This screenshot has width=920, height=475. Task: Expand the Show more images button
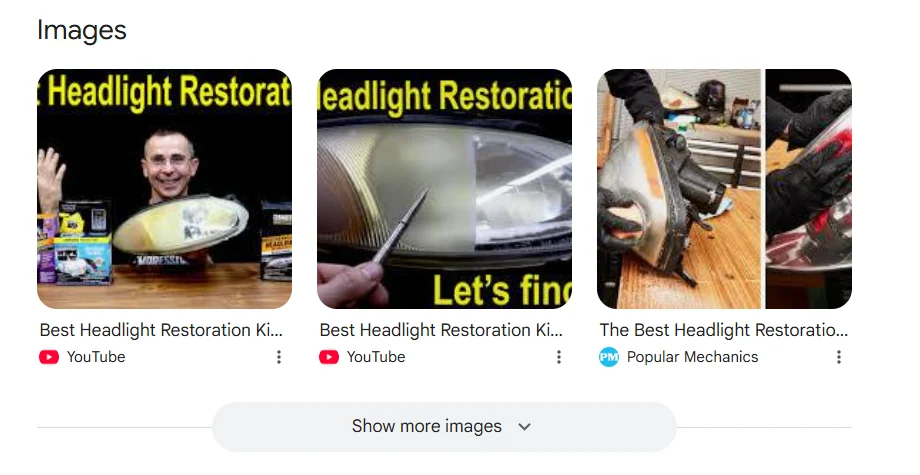(x=443, y=427)
